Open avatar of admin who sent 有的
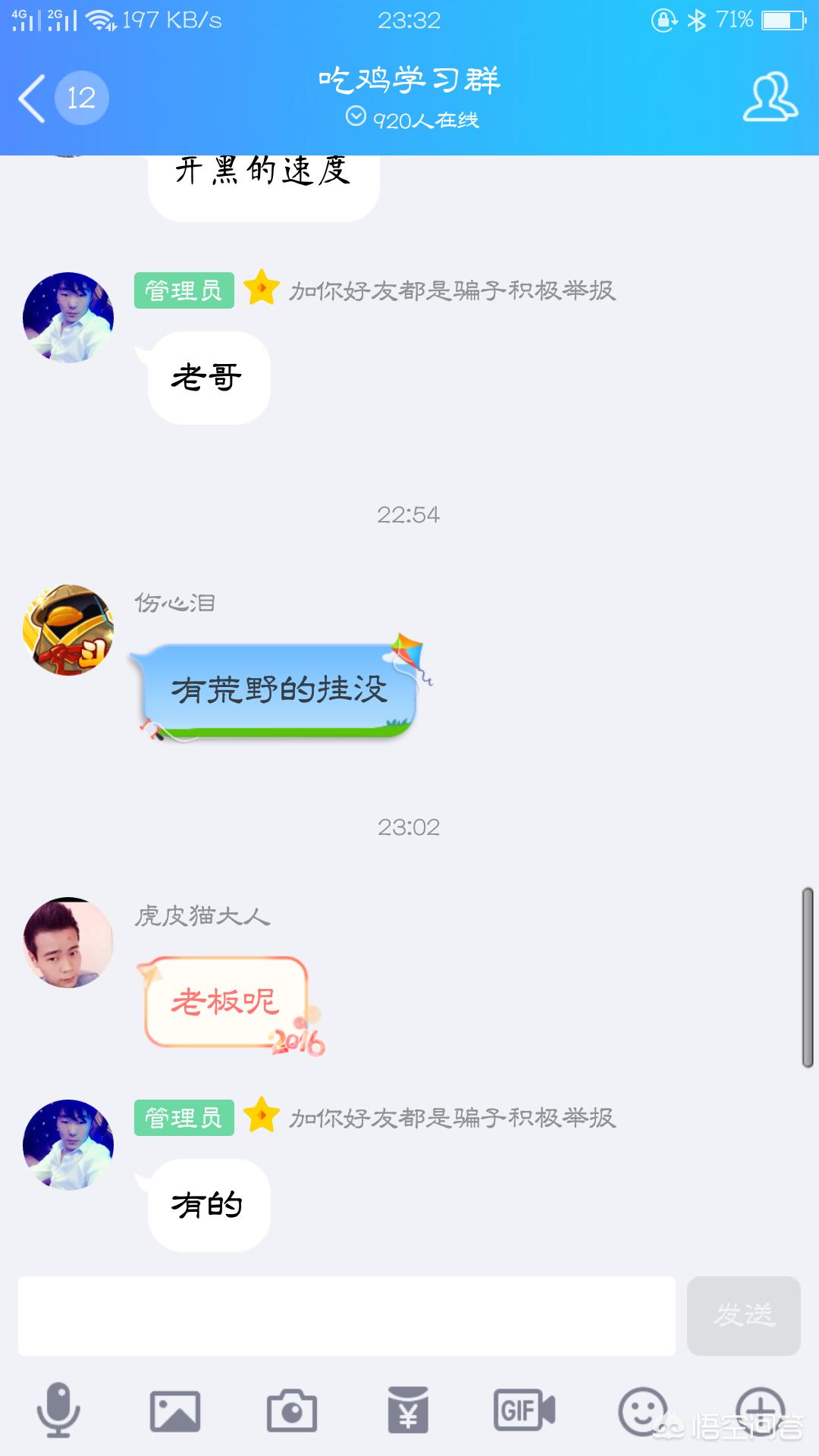The width and height of the screenshot is (819, 1456). [x=68, y=1145]
